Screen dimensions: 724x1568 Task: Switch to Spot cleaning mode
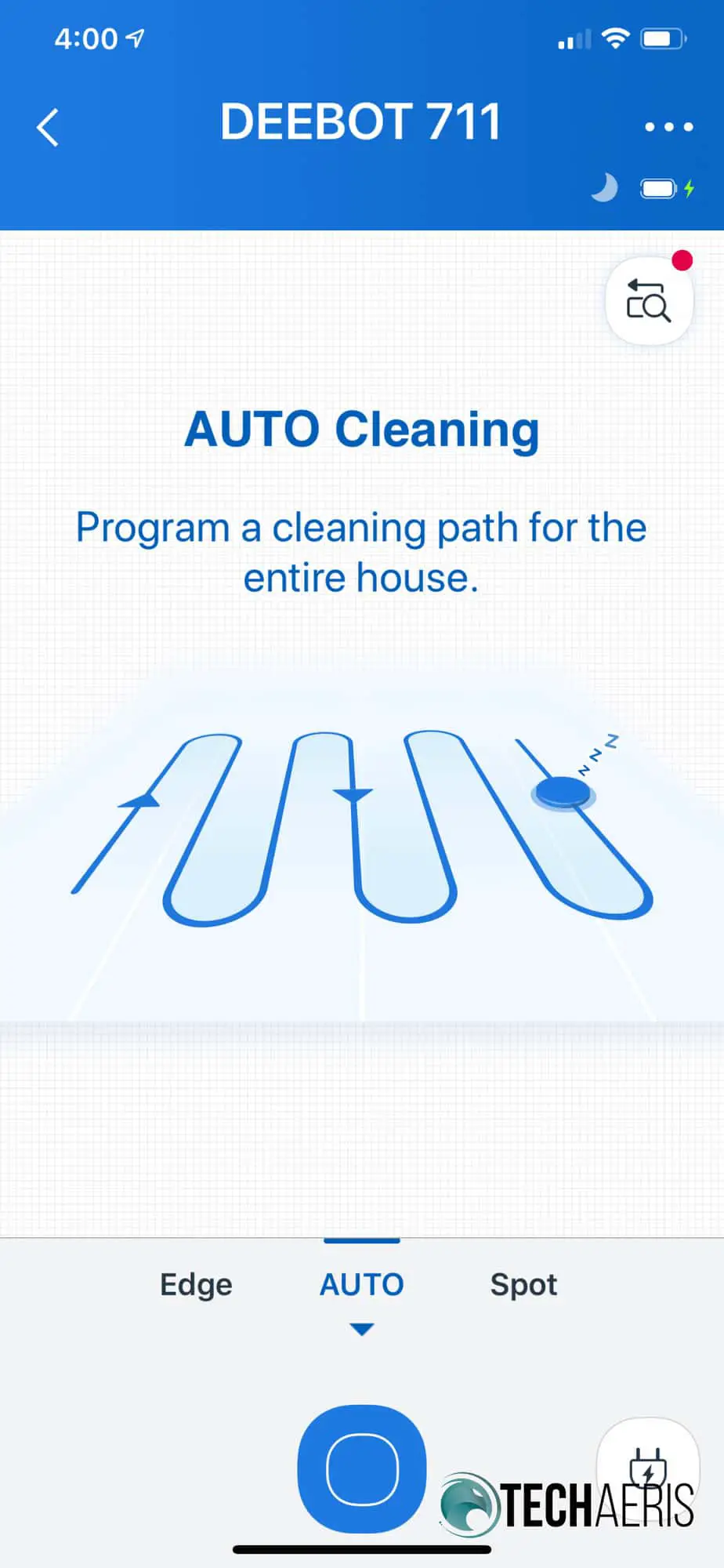click(x=523, y=1284)
